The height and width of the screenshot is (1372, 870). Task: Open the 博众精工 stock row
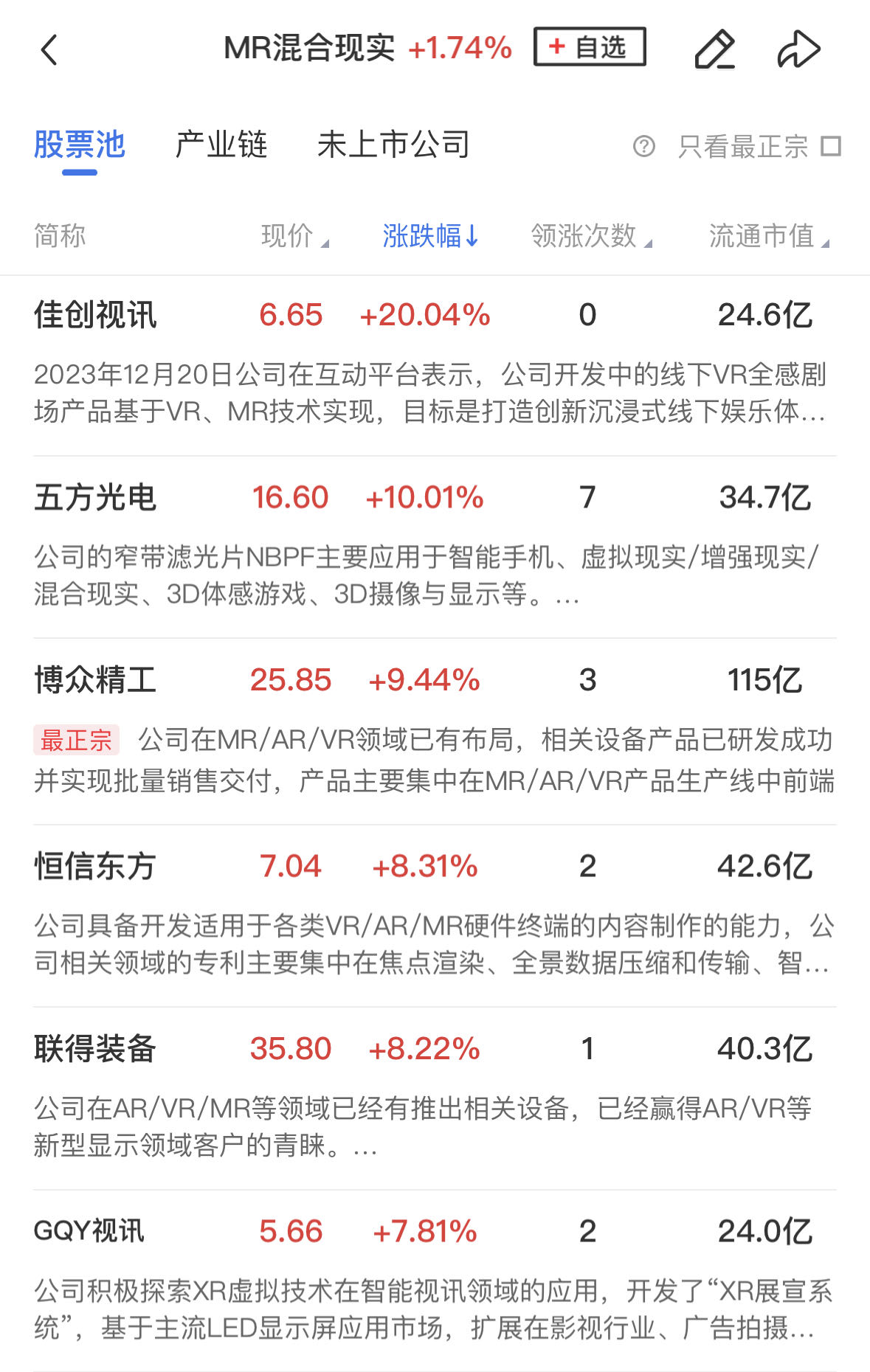coord(95,680)
